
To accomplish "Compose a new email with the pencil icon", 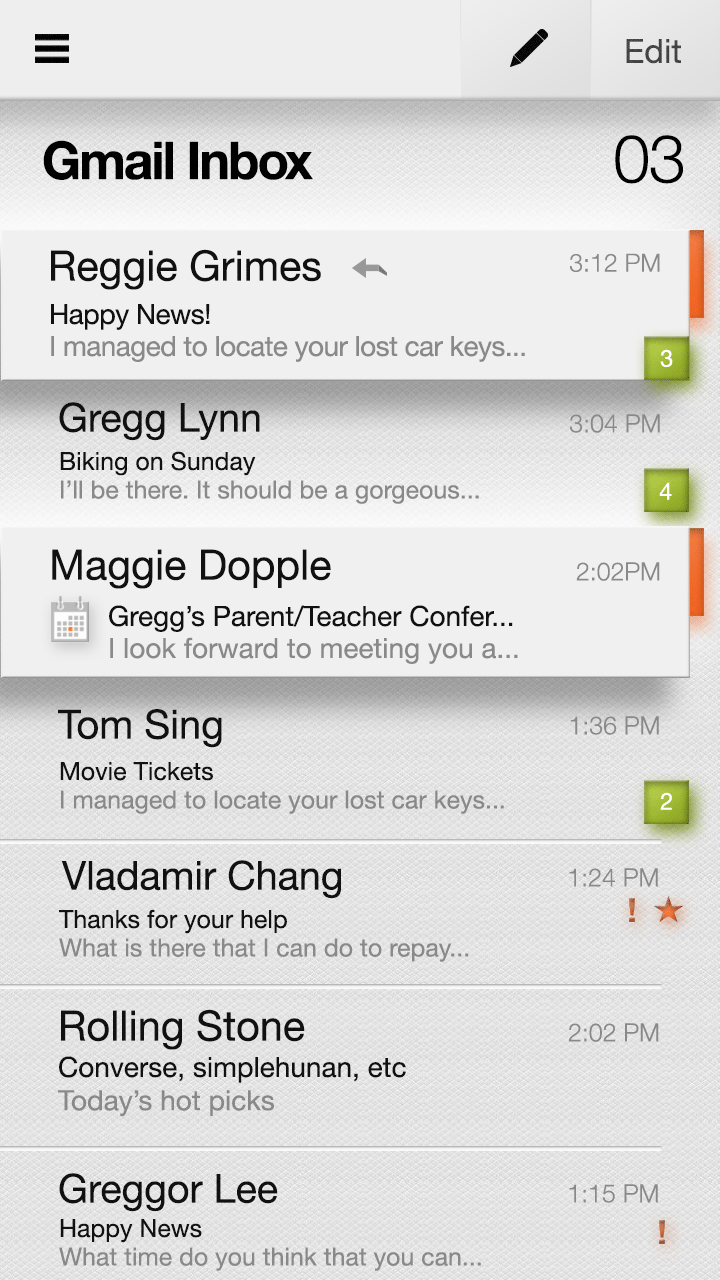I will (528, 49).
